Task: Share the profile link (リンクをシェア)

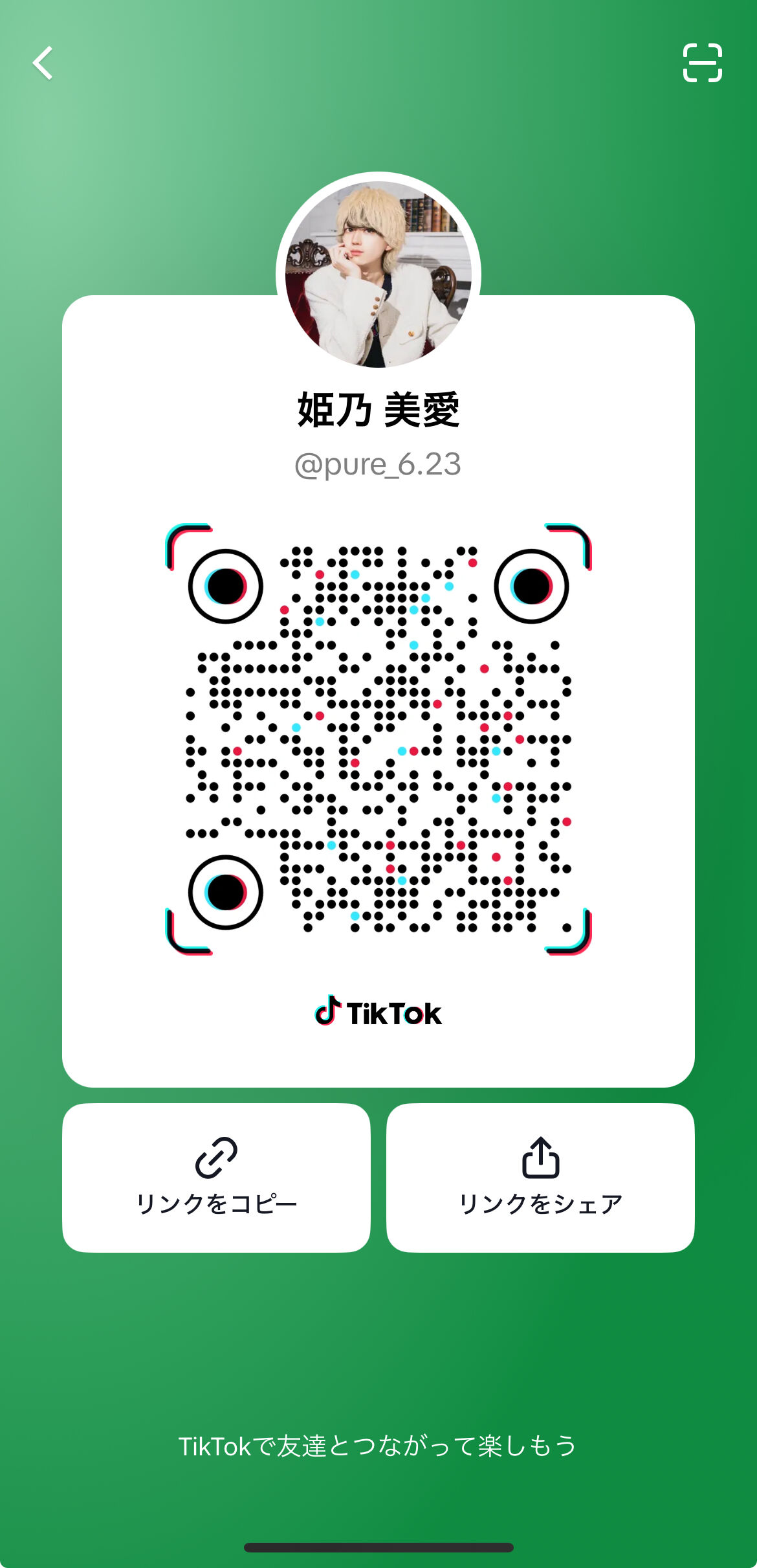Action: 540,1178
